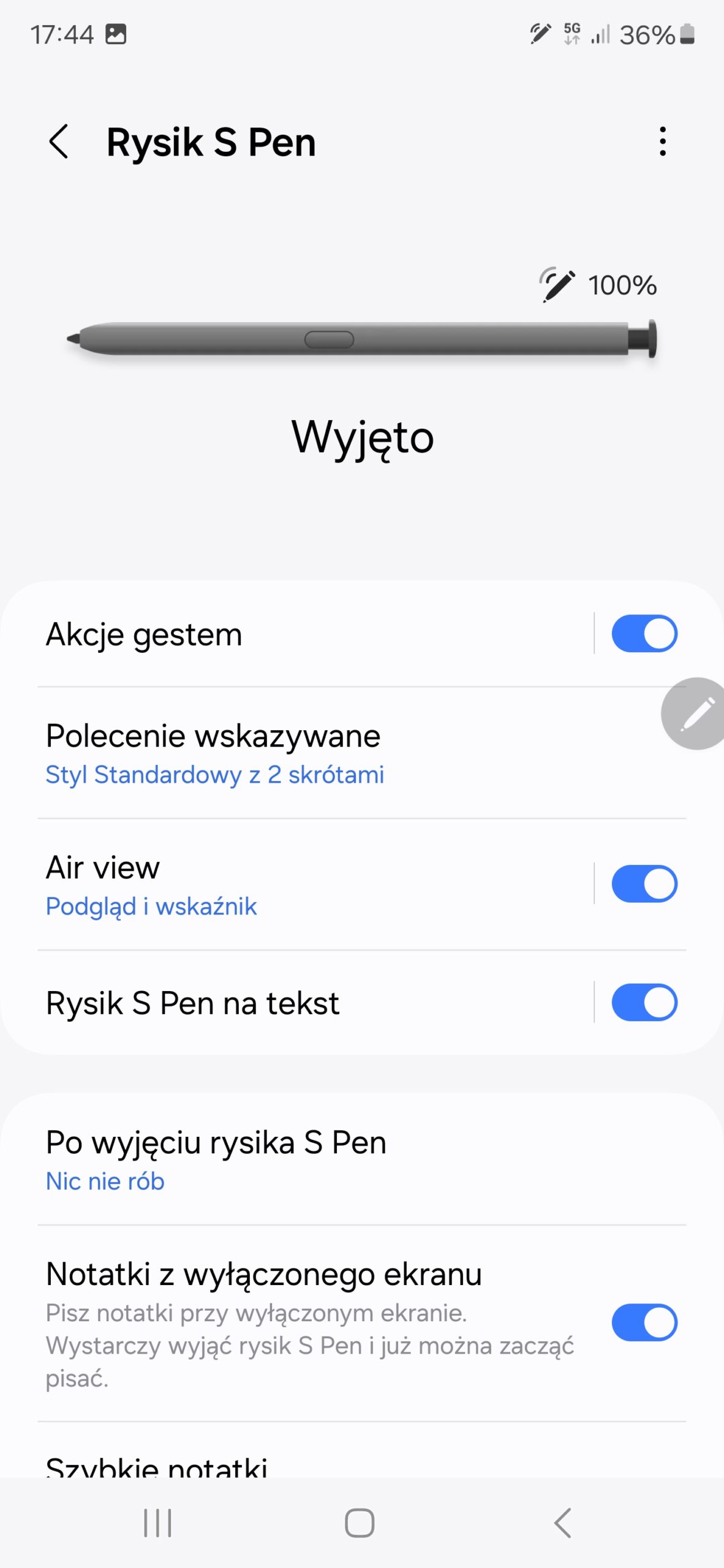The image size is (724, 1568).
Task: Go back from Rysik S Pen settings
Action: 59,142
